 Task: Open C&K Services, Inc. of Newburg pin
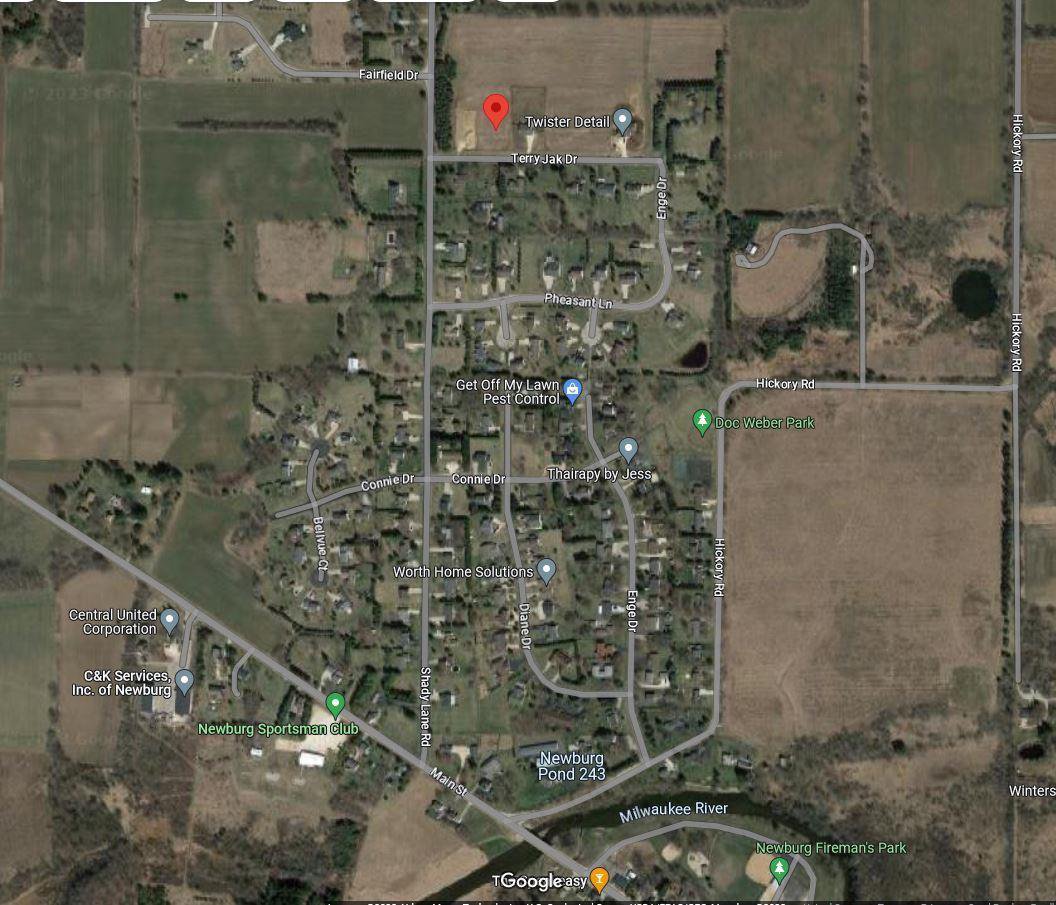184,682
